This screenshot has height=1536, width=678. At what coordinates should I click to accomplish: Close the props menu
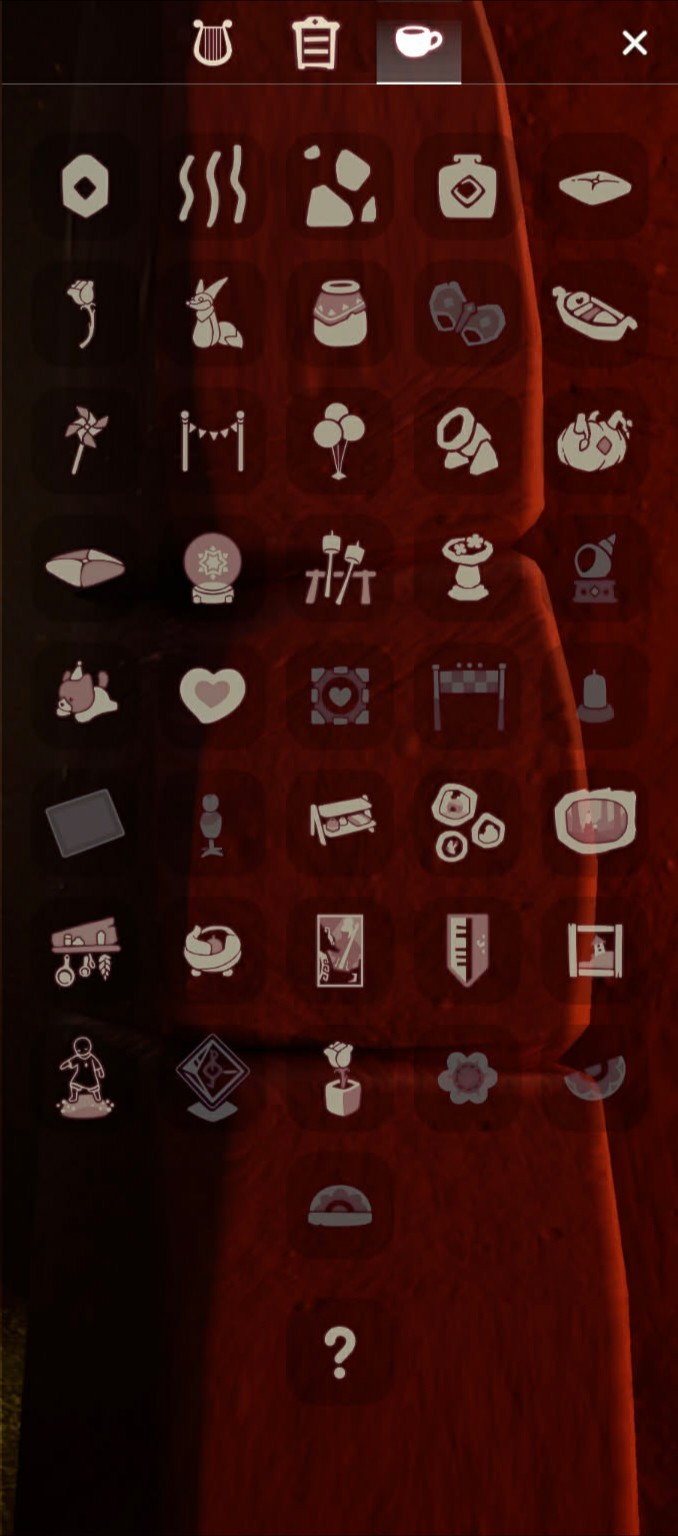(x=634, y=43)
